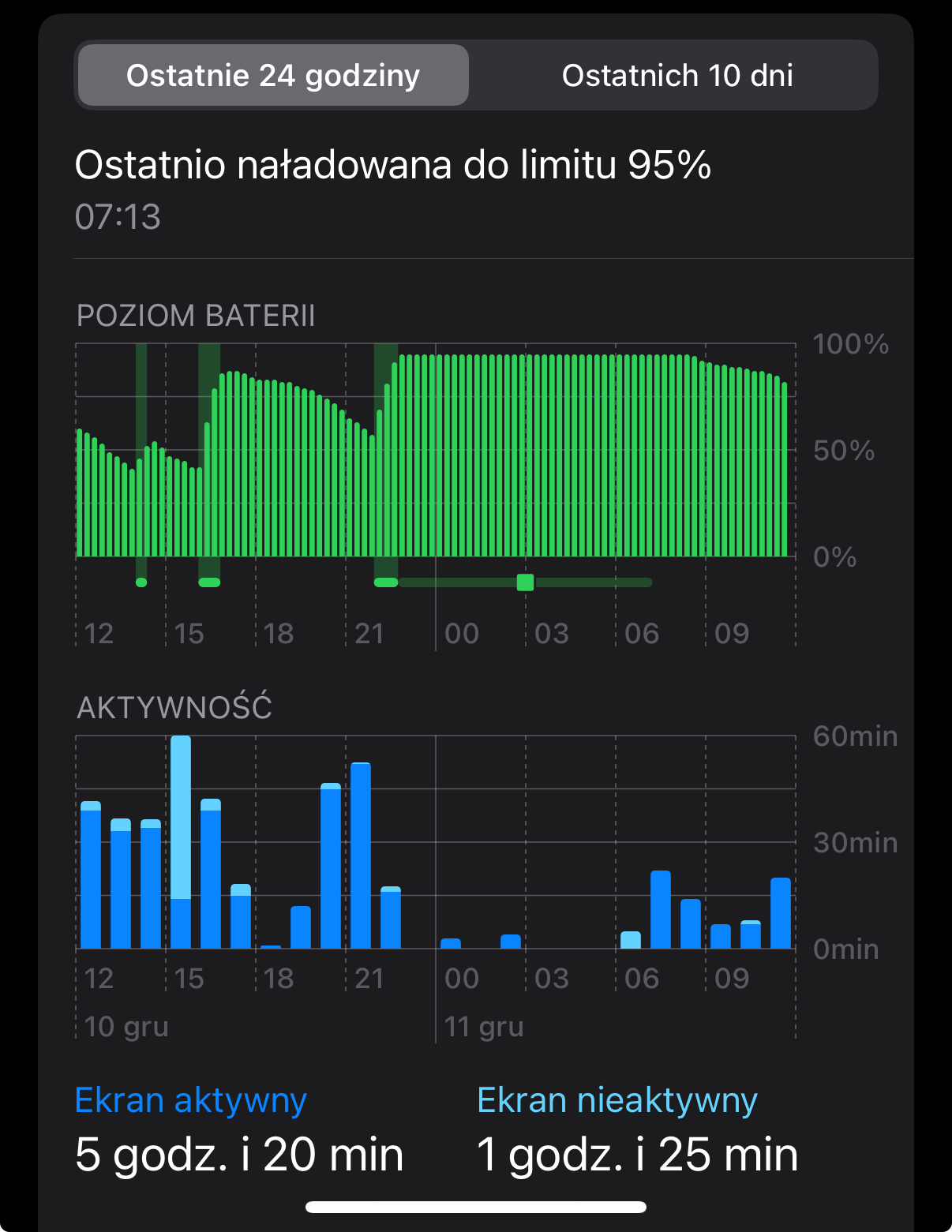The image size is (952, 1232).
Task: Select the Ostatnie 24 godziny segment
Action: point(273,76)
